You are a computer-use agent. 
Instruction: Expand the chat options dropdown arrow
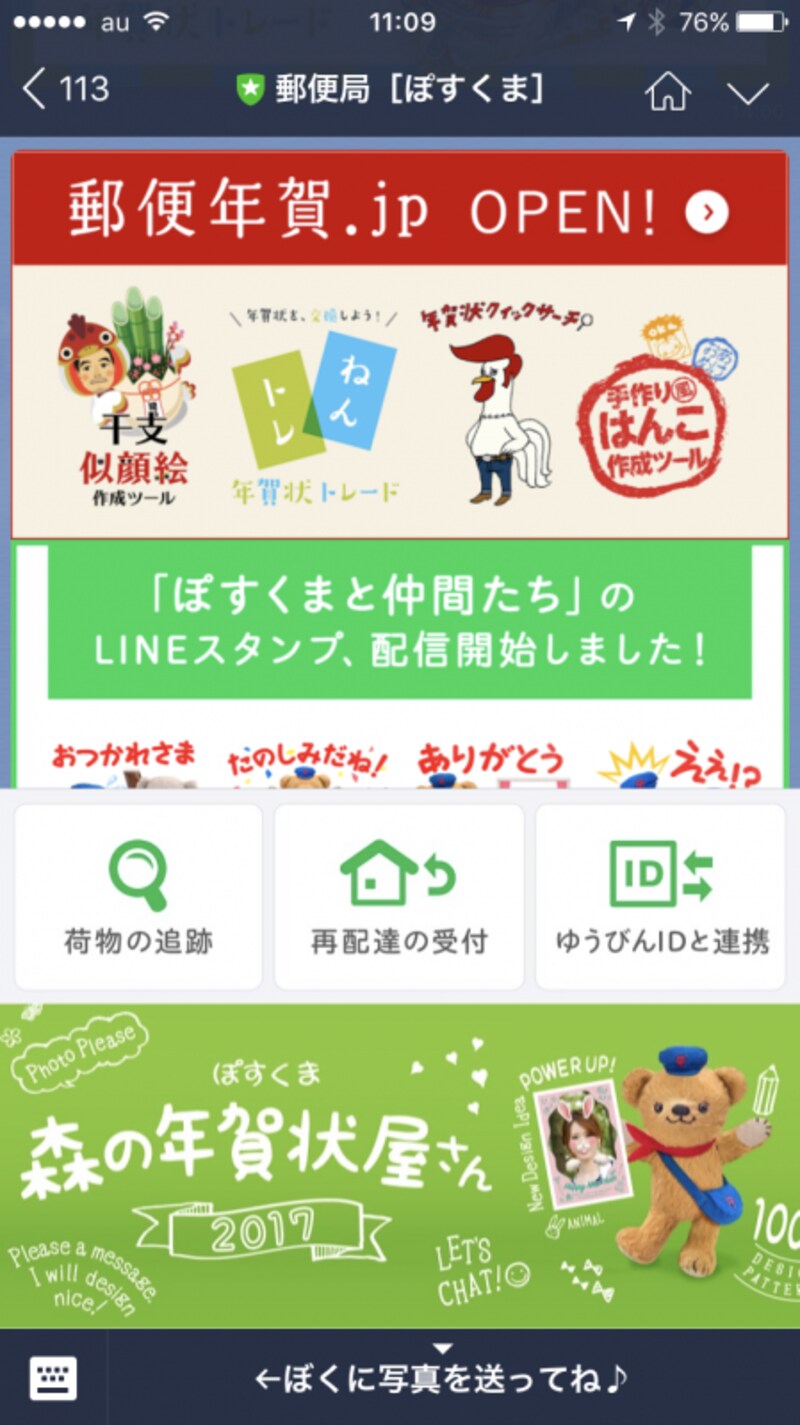tap(747, 93)
